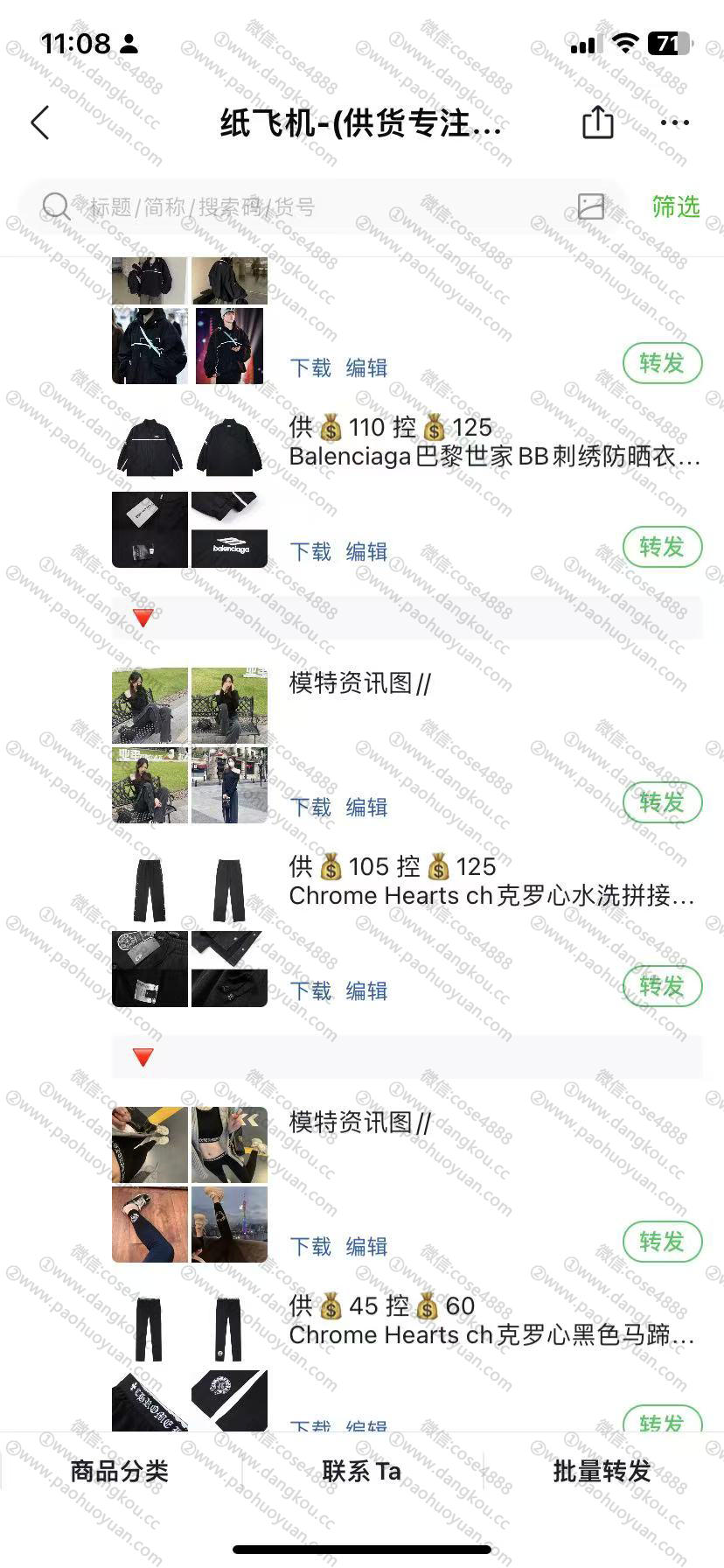Edit the Balenciaga item
Screen dimensions: 724x1568
366,552
